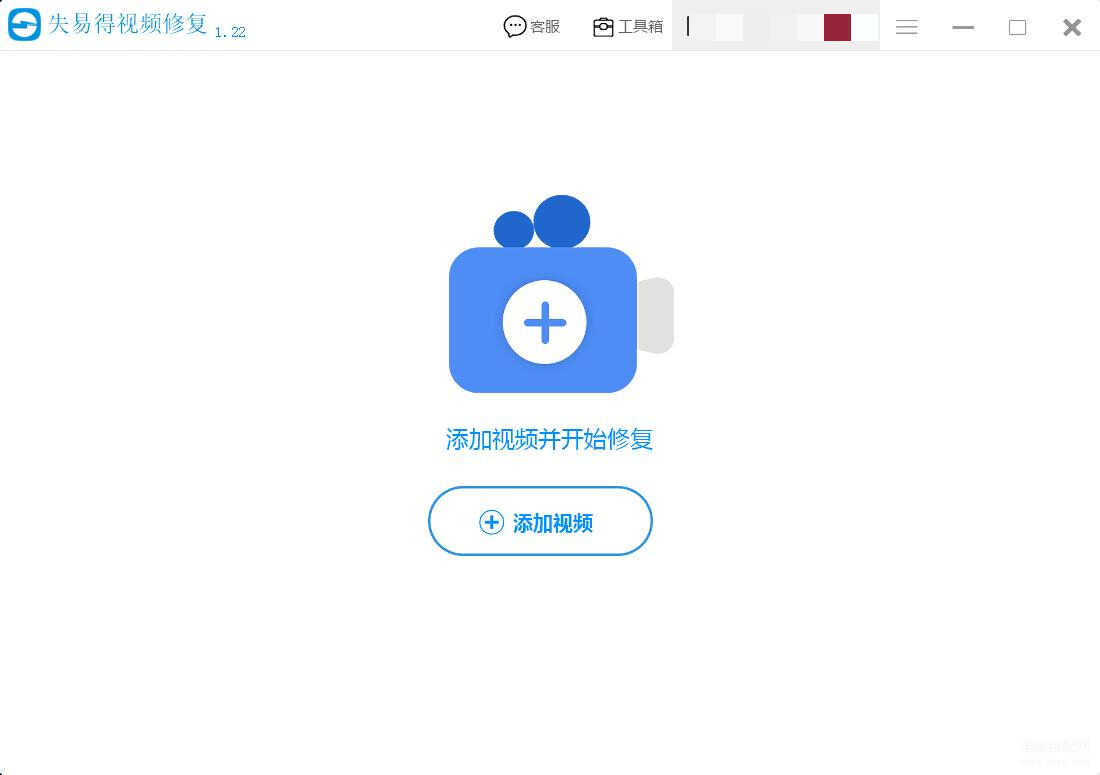The image size is (1100, 775).
Task: Open the 工具箱 toolbox
Action: [x=628, y=27]
